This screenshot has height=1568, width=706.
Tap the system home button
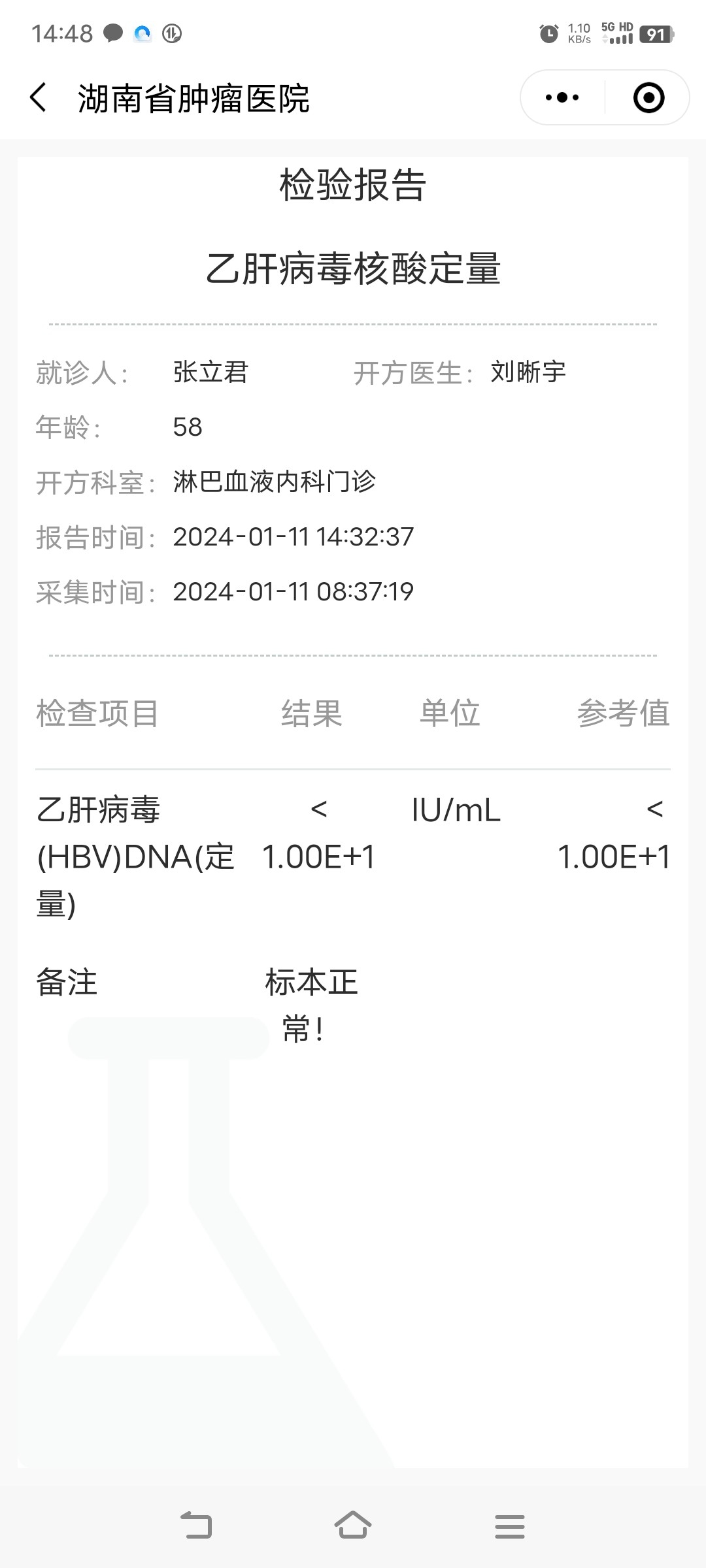tap(353, 1526)
